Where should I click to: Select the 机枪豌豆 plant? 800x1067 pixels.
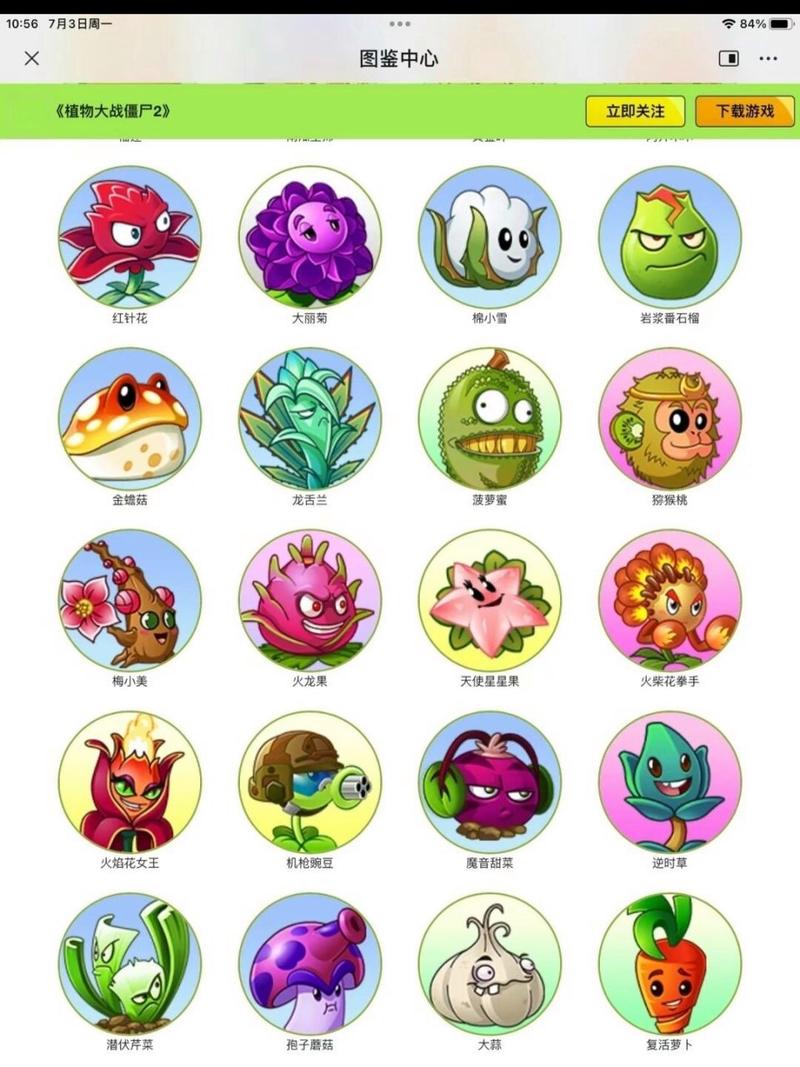tap(310, 782)
